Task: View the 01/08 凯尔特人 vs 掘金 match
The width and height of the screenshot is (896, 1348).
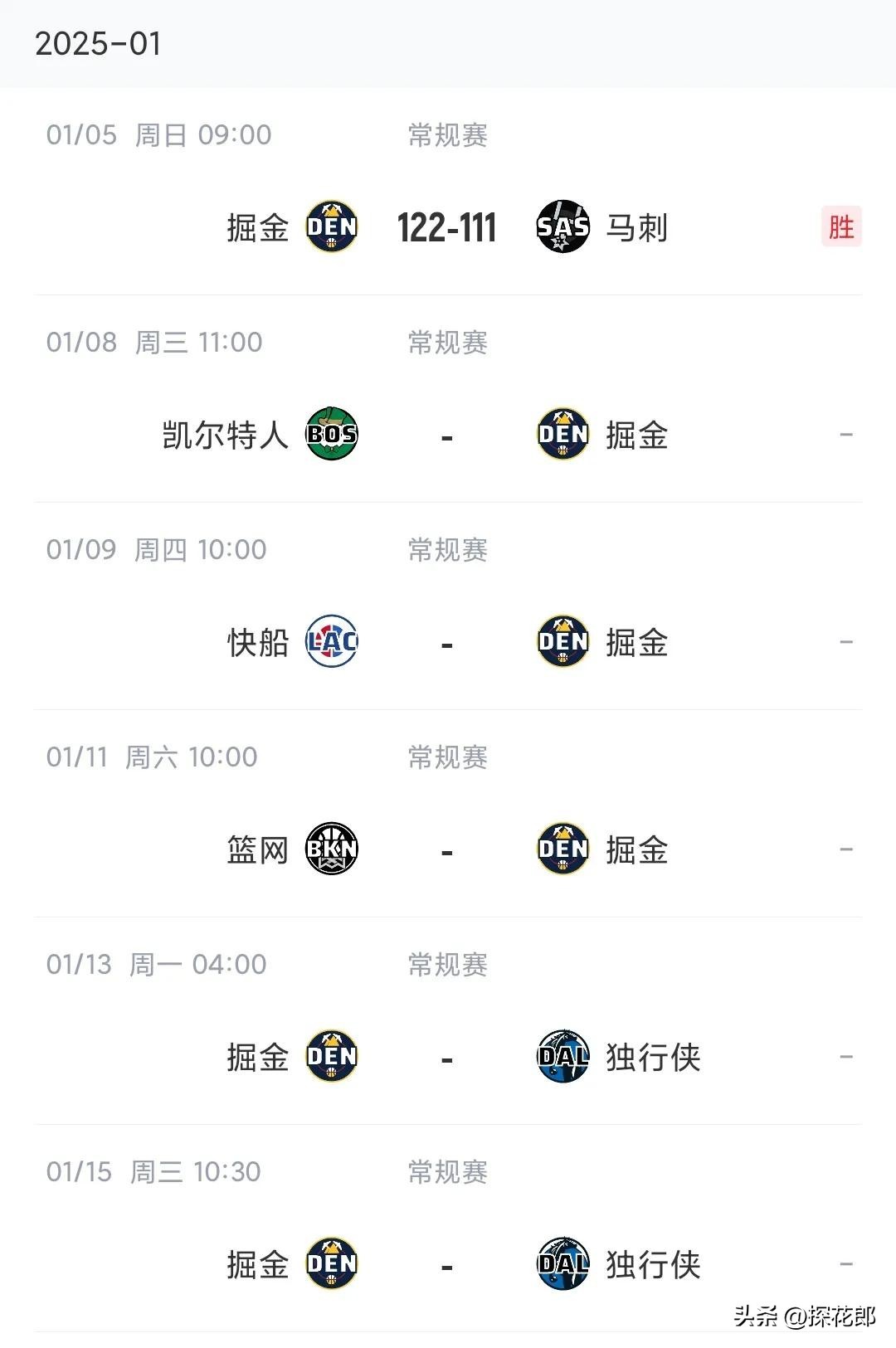Action: point(446,435)
